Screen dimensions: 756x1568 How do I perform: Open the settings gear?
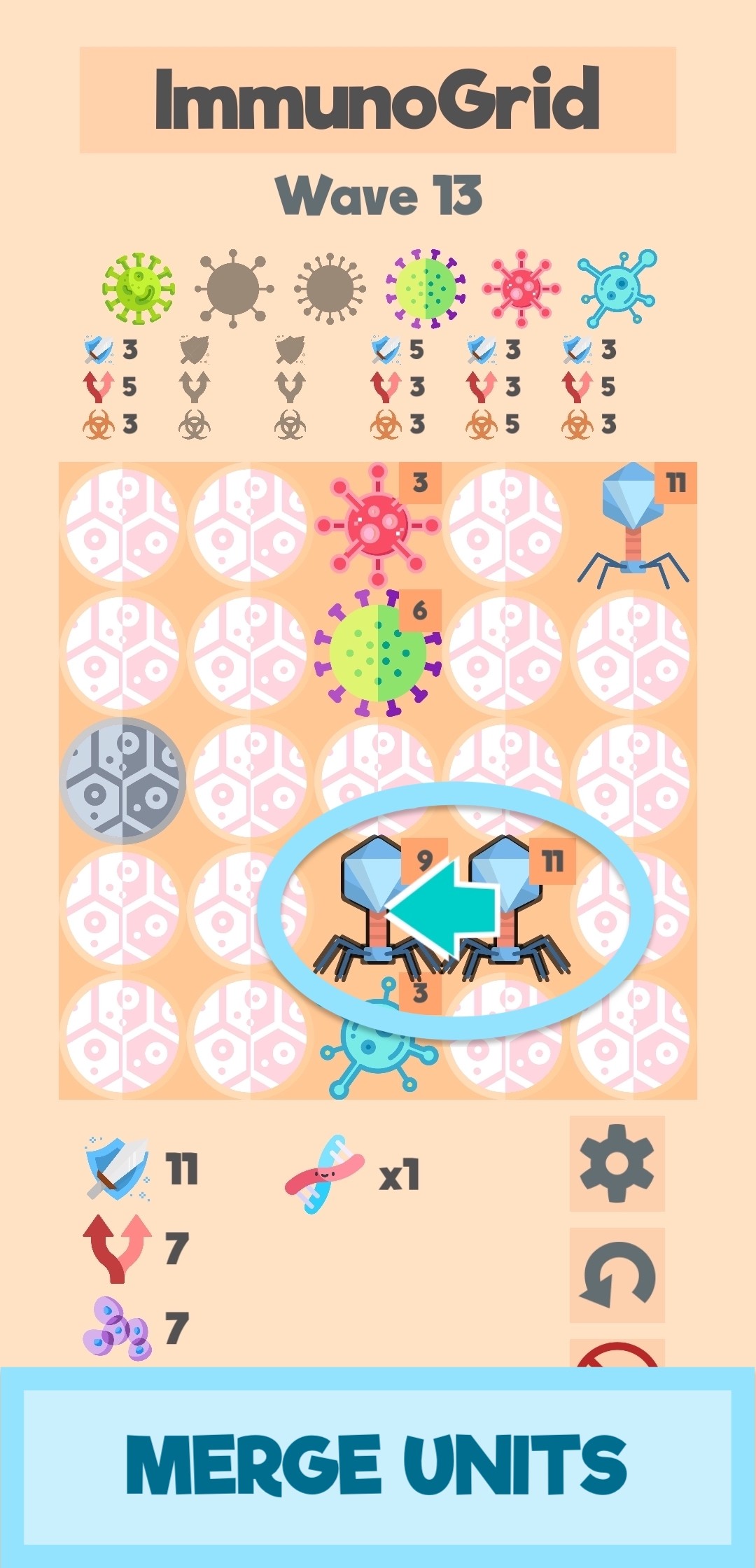[617, 1163]
